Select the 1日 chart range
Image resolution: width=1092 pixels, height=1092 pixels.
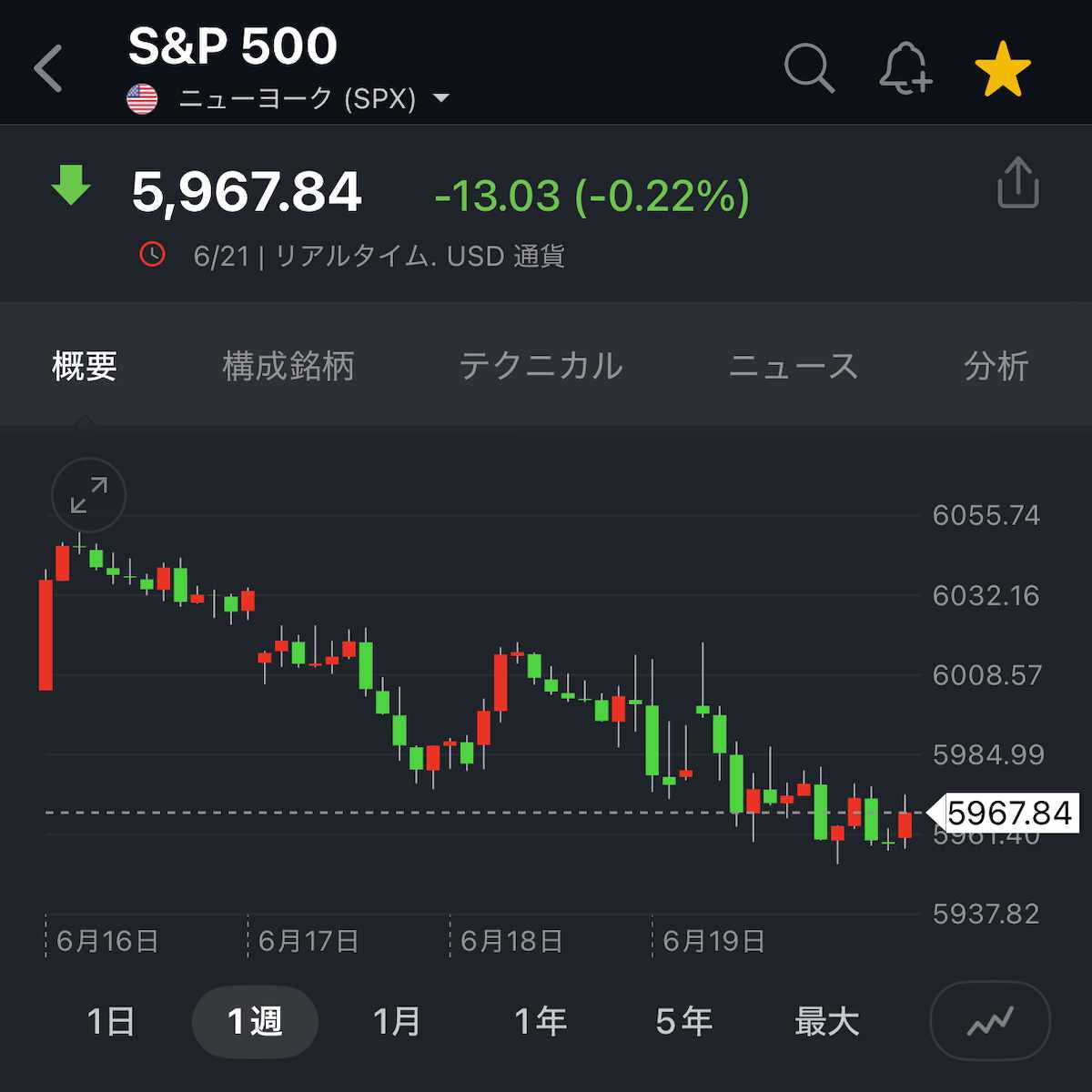111,1021
